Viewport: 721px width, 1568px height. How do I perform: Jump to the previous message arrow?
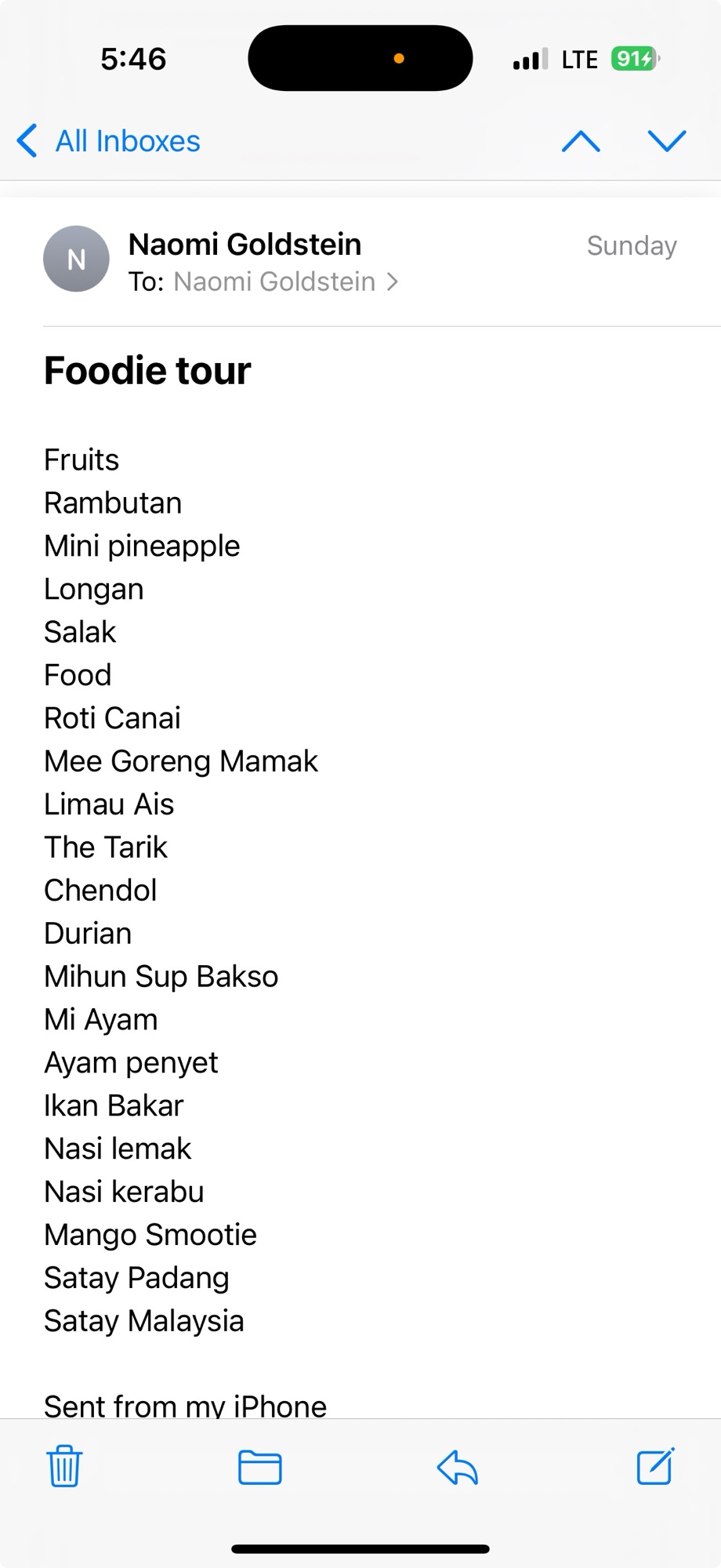click(x=581, y=141)
